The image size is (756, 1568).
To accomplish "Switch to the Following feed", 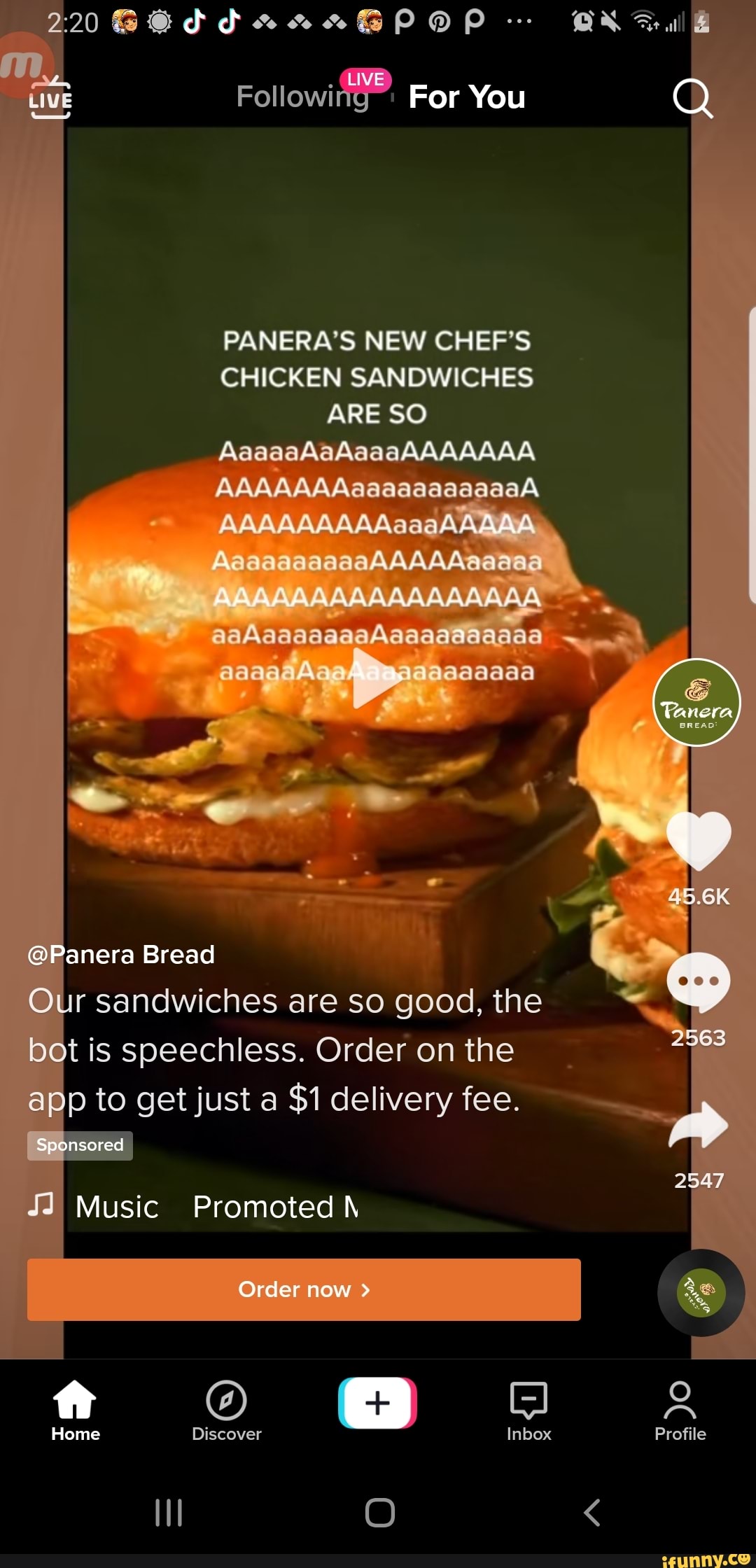I will pyautogui.click(x=302, y=97).
